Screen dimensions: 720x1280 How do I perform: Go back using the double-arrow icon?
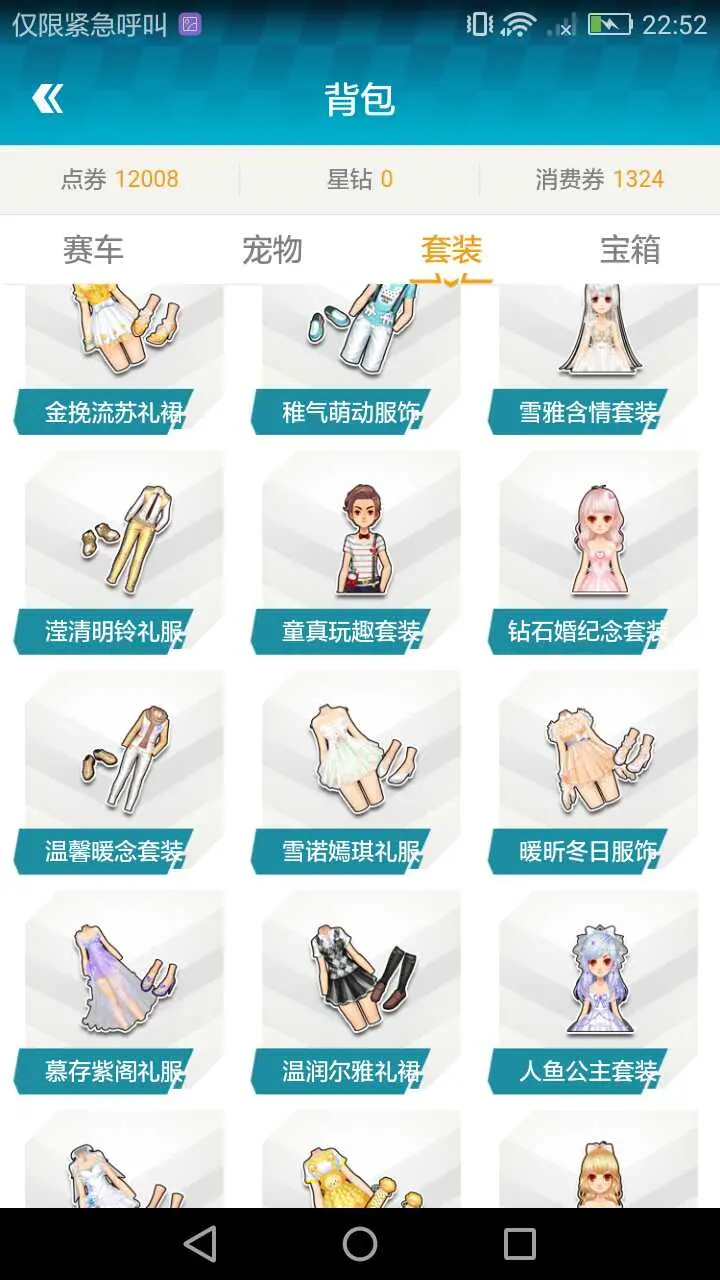[48, 99]
